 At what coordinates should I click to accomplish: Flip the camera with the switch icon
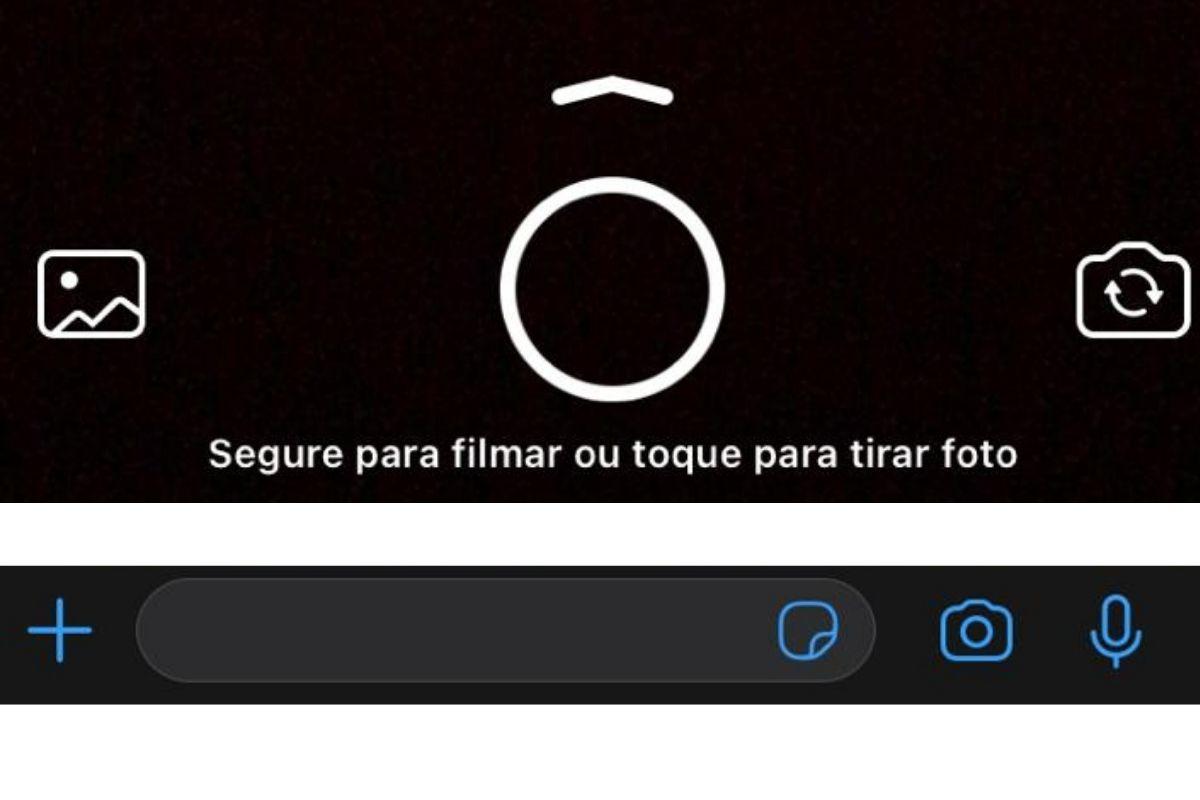(x=1132, y=292)
